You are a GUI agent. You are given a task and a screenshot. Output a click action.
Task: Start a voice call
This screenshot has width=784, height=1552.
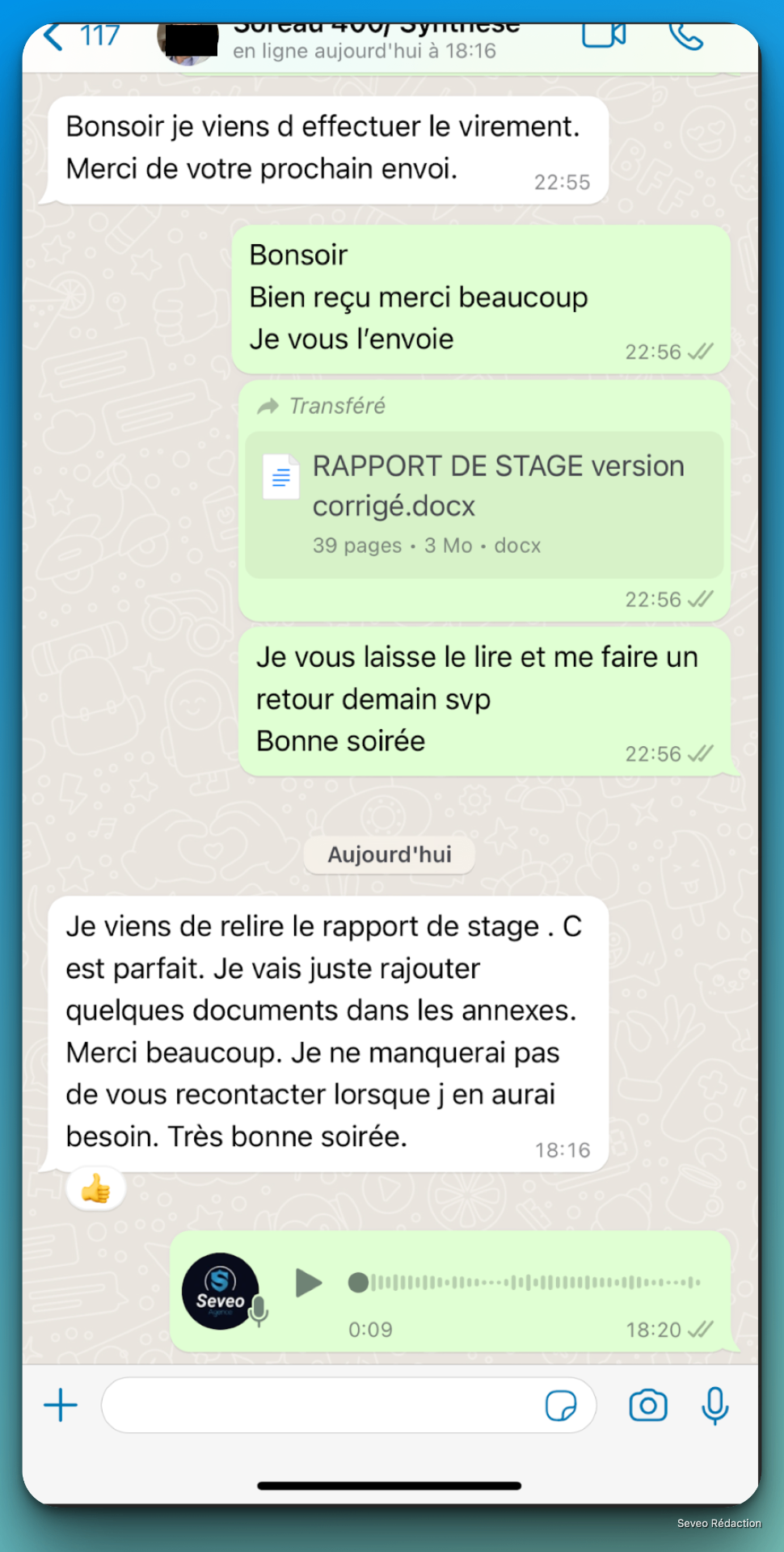tap(686, 36)
